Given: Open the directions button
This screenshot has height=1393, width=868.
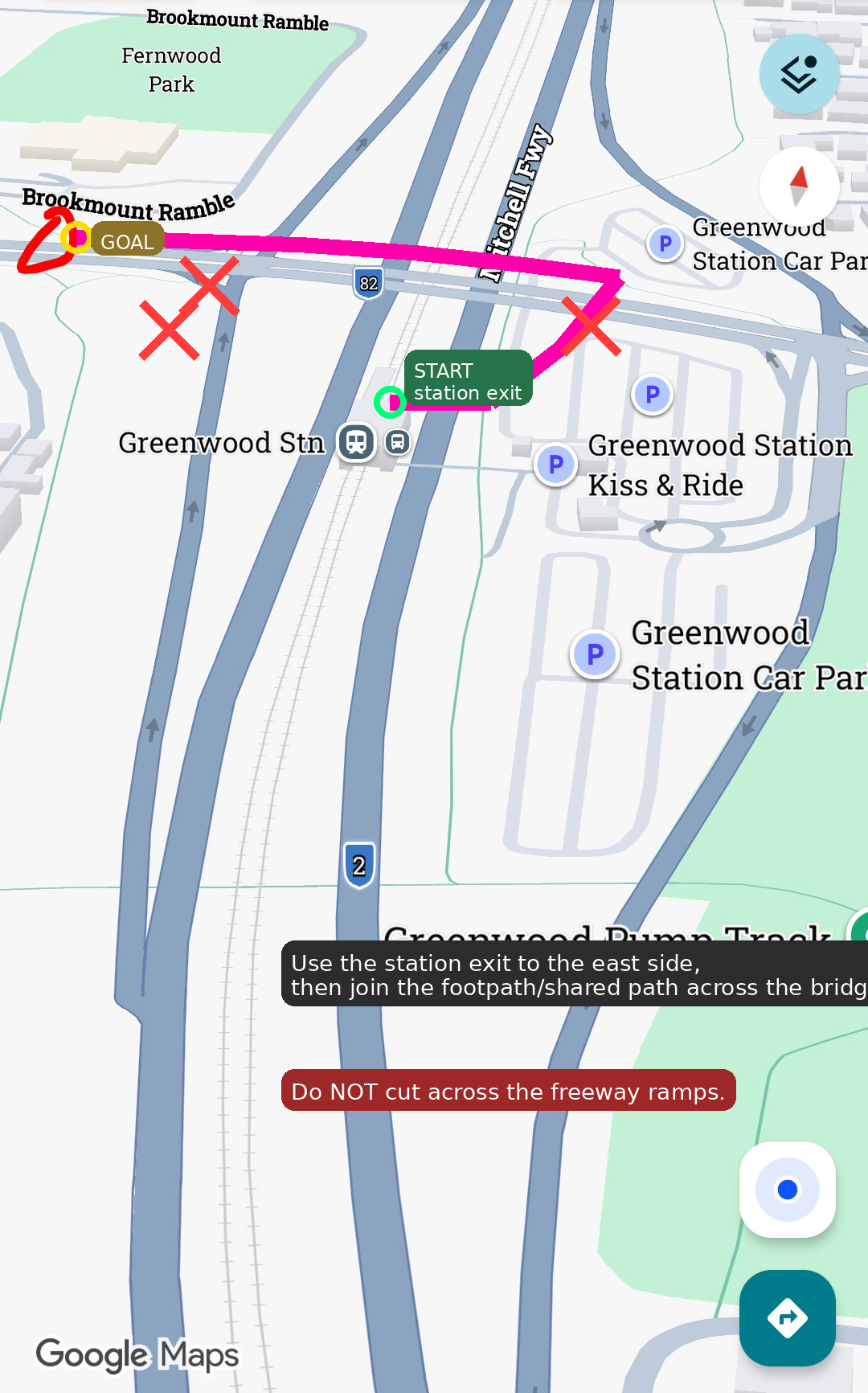Looking at the screenshot, I should [787, 1317].
